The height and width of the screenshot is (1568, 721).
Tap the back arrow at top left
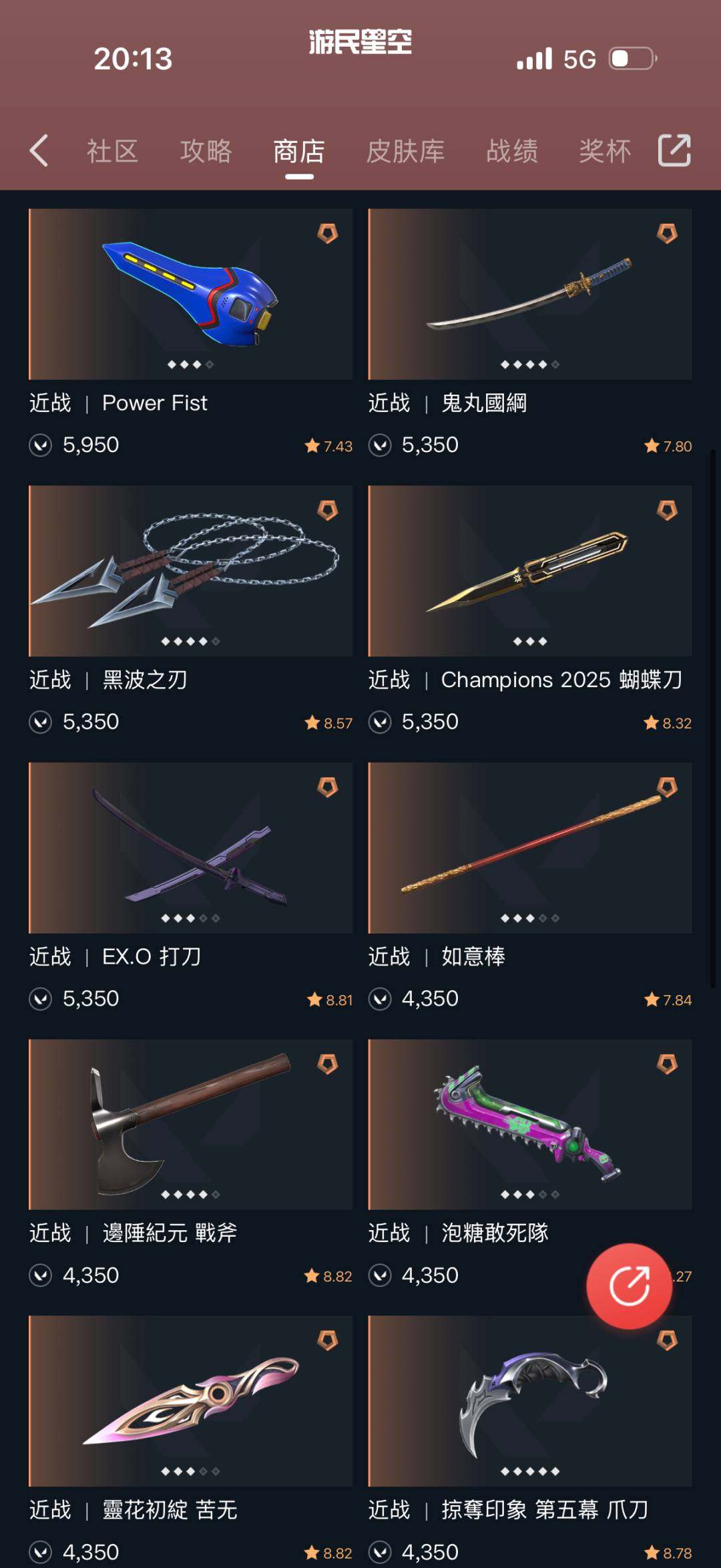pos(39,151)
